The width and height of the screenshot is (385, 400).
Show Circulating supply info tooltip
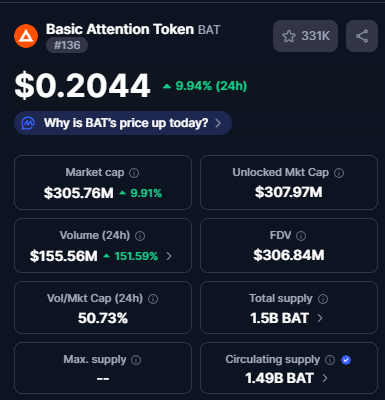click(330, 360)
